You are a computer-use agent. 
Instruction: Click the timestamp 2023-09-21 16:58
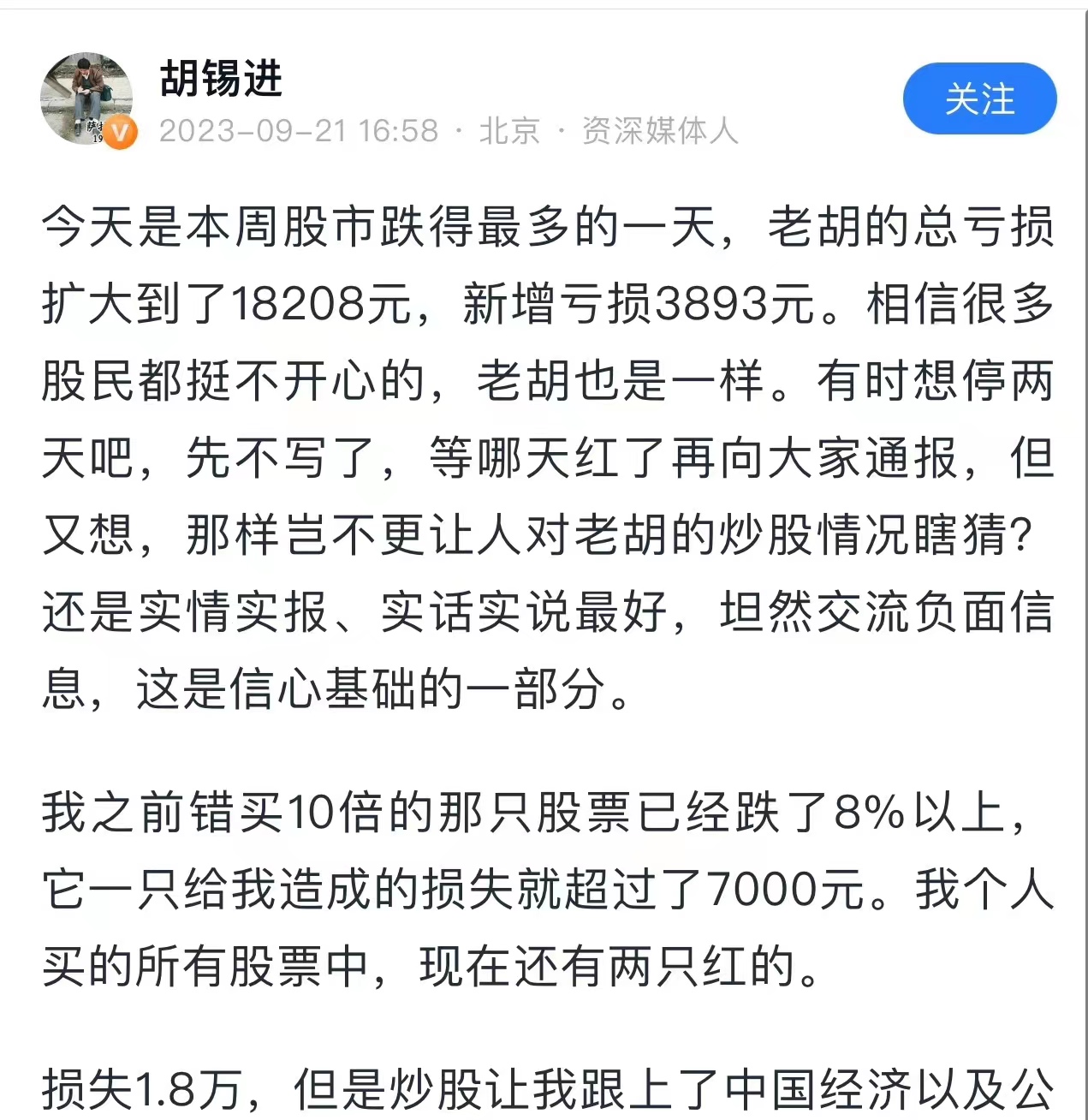300,130
